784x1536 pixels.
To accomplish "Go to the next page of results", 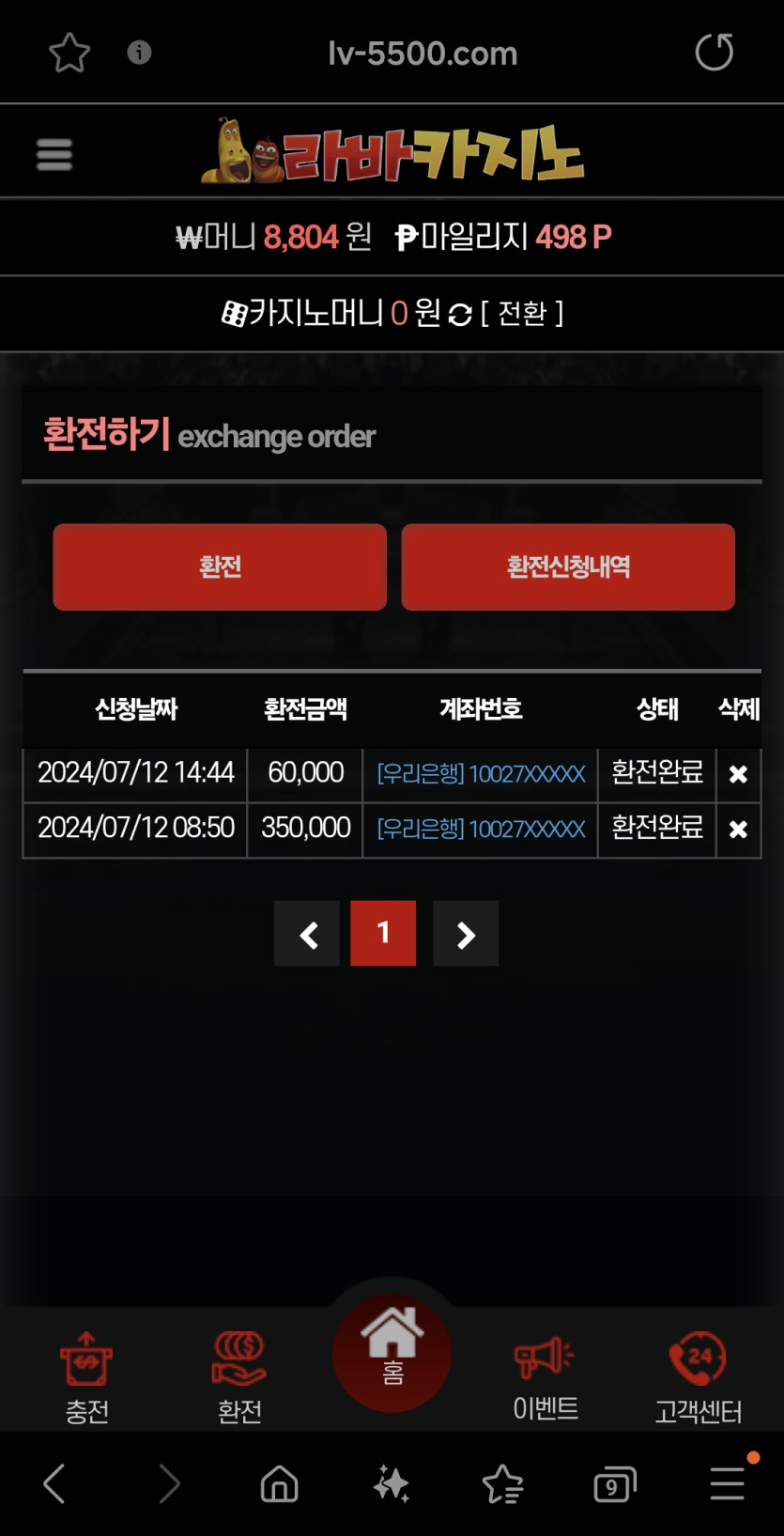I will click(466, 934).
